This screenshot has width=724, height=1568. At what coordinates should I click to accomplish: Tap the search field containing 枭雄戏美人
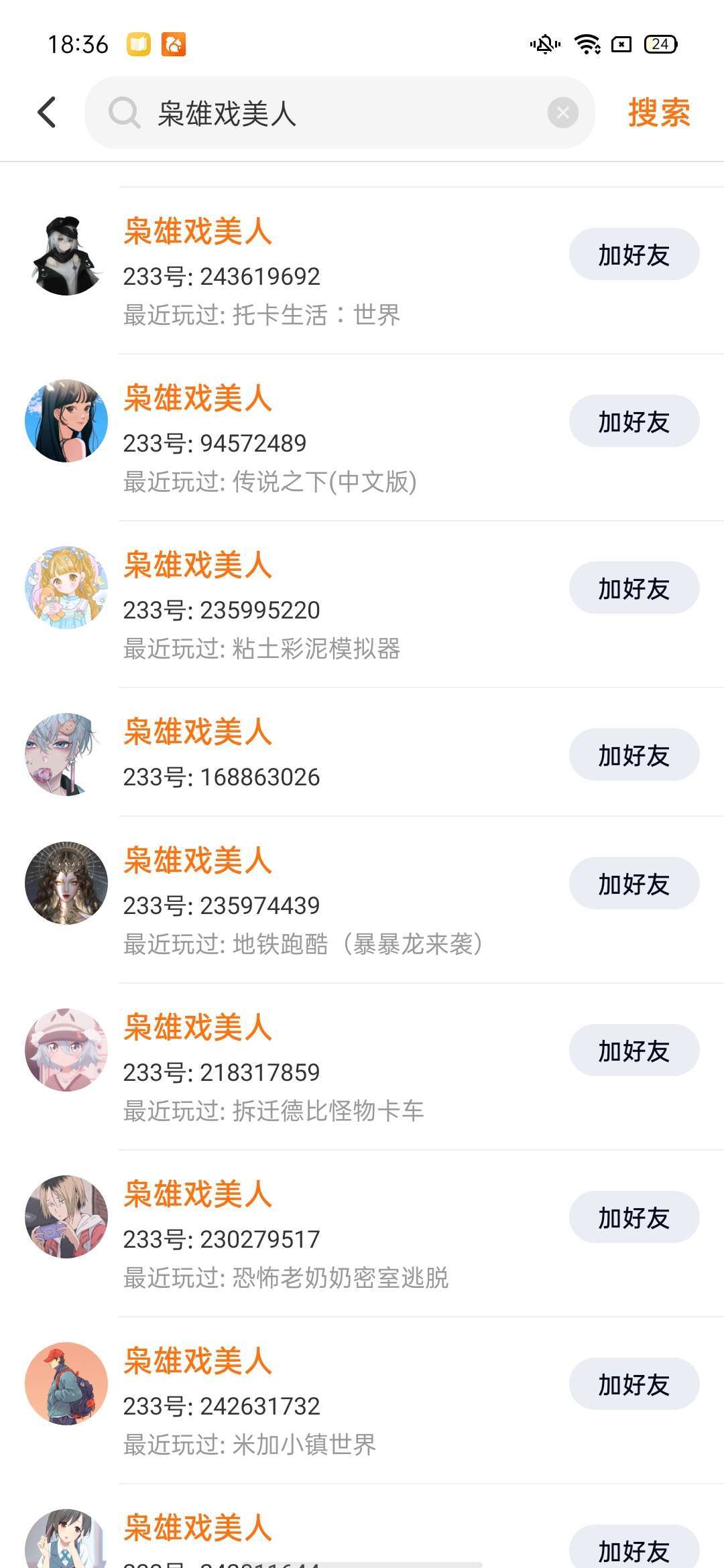coord(335,113)
